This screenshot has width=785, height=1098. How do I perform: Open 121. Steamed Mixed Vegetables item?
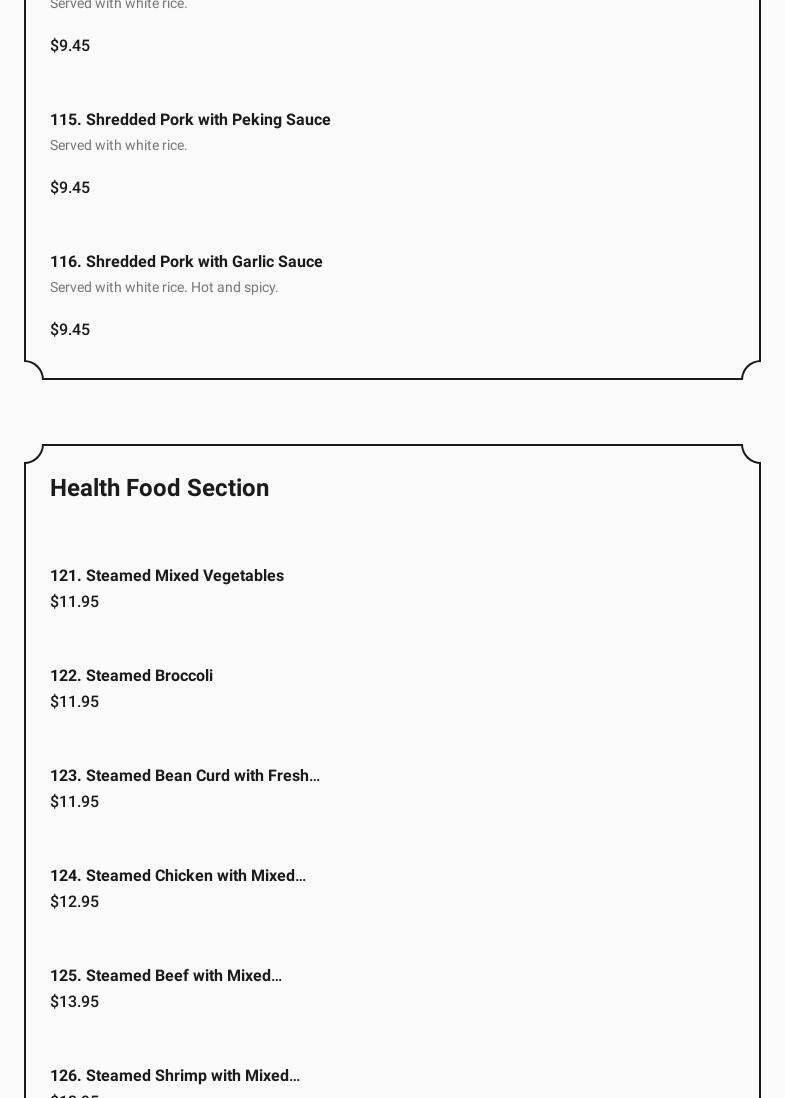[167, 576]
